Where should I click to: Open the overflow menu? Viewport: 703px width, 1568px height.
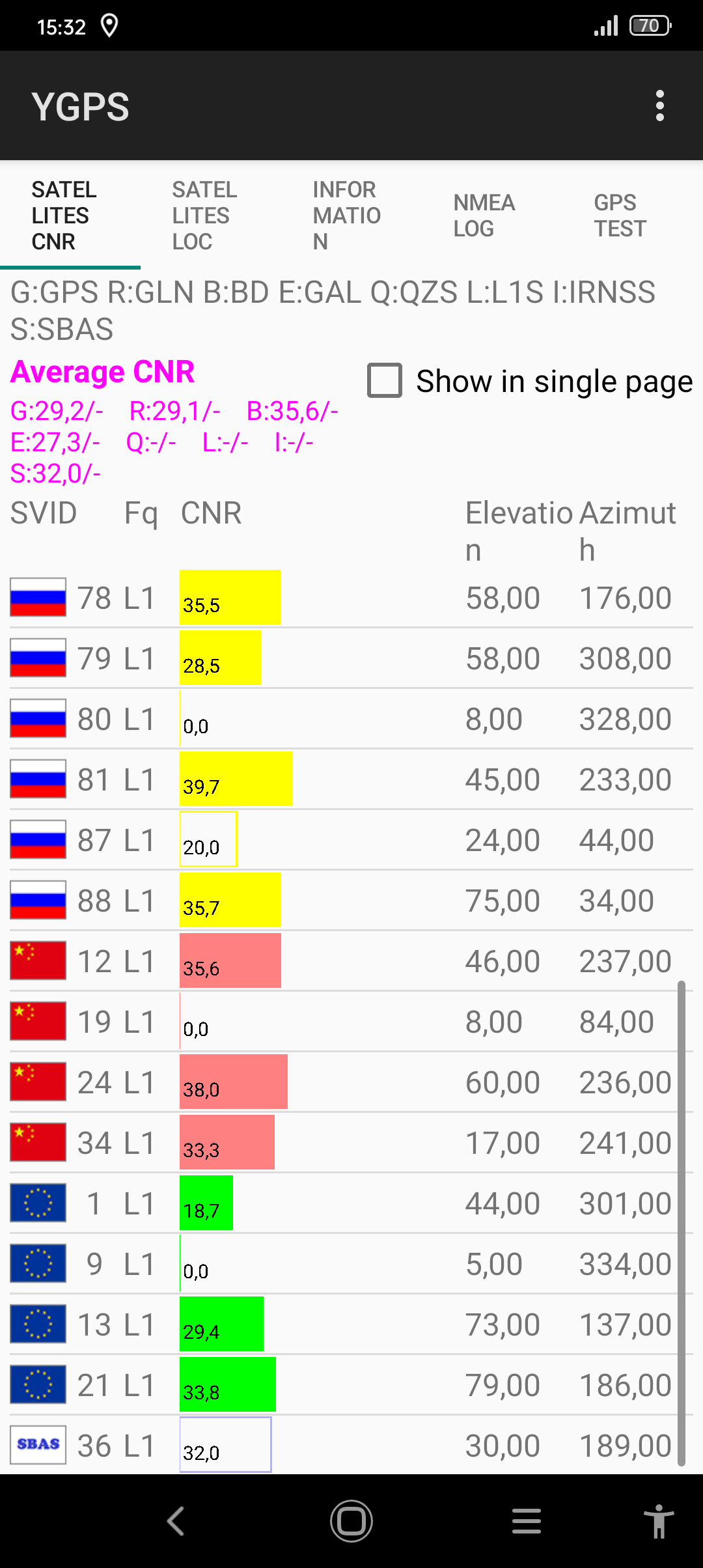click(659, 105)
